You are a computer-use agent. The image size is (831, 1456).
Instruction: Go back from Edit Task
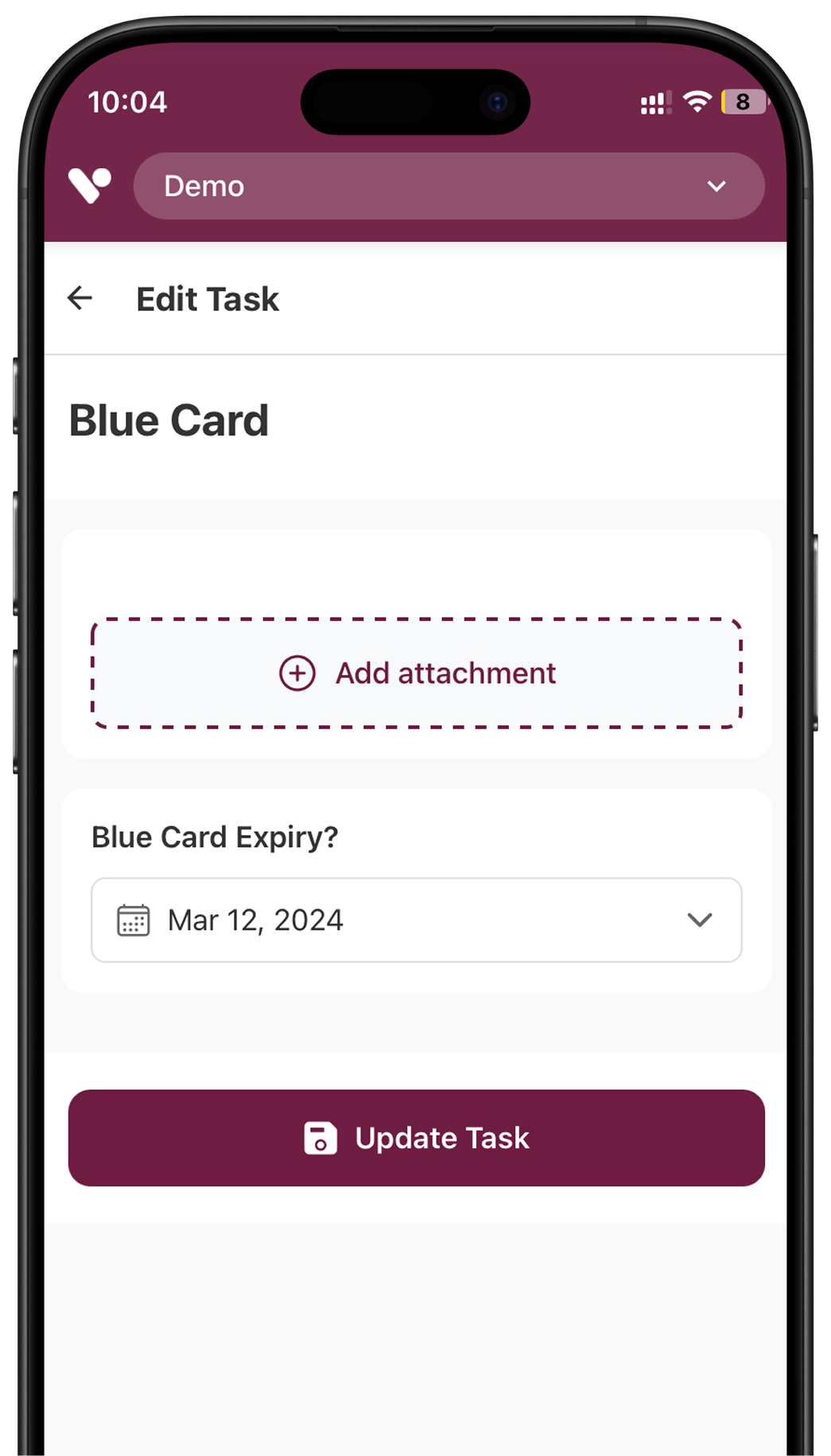pos(80,298)
